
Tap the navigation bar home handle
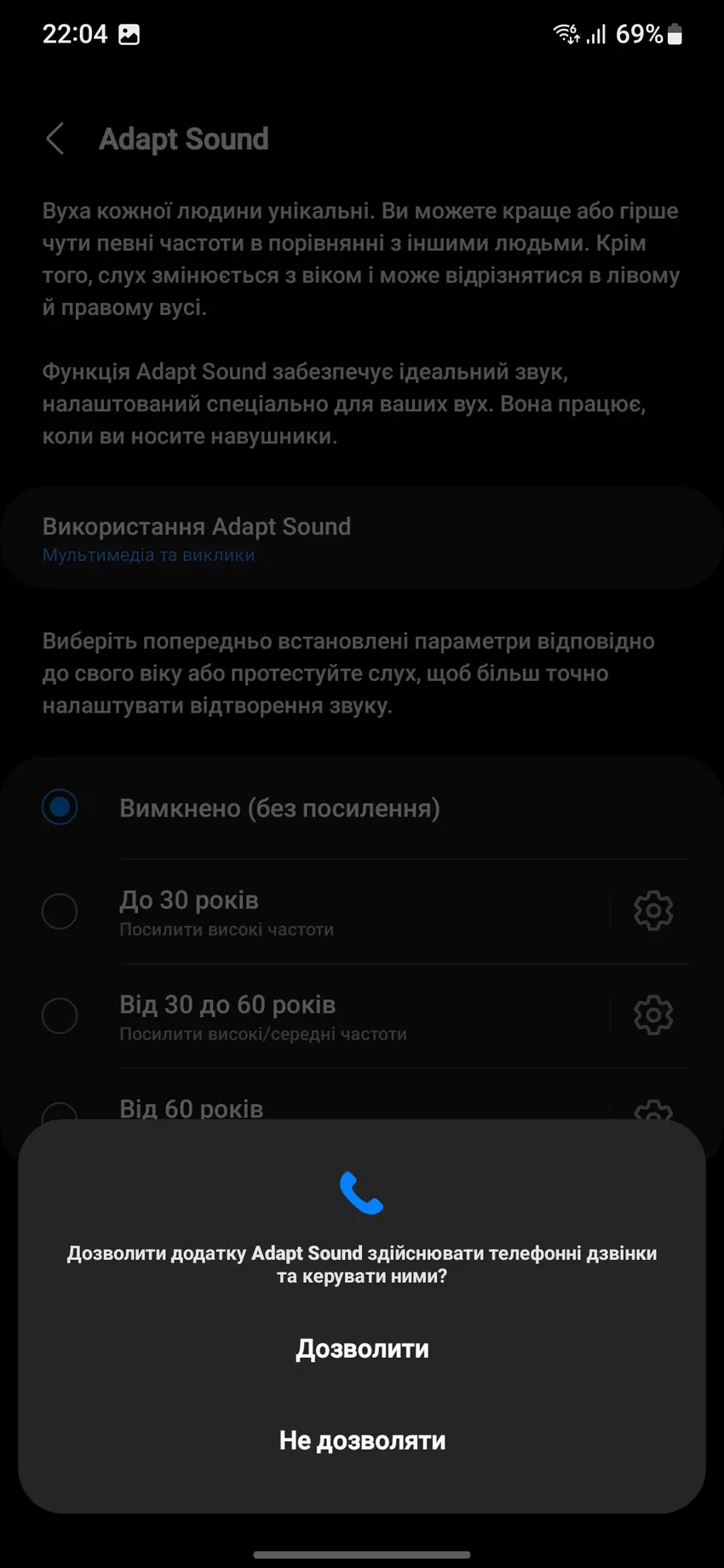point(362,1554)
